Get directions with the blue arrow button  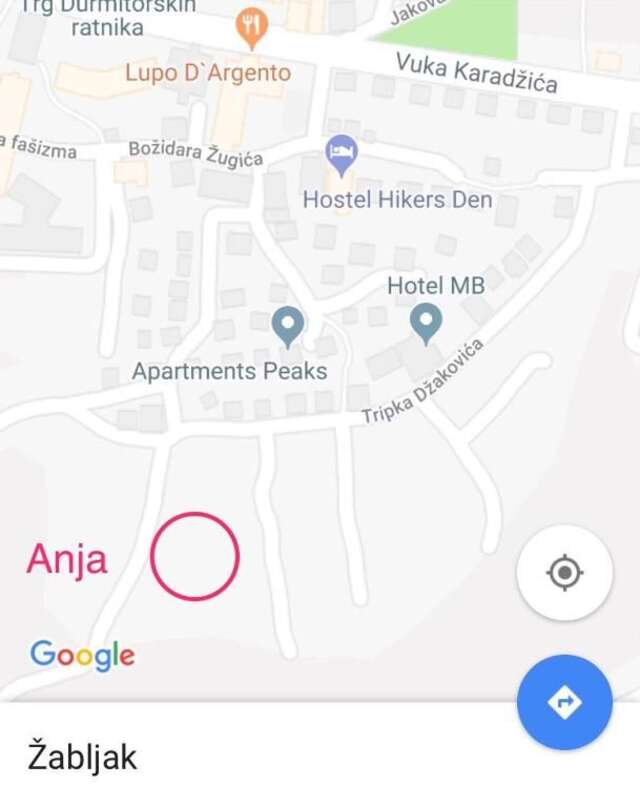click(x=564, y=702)
